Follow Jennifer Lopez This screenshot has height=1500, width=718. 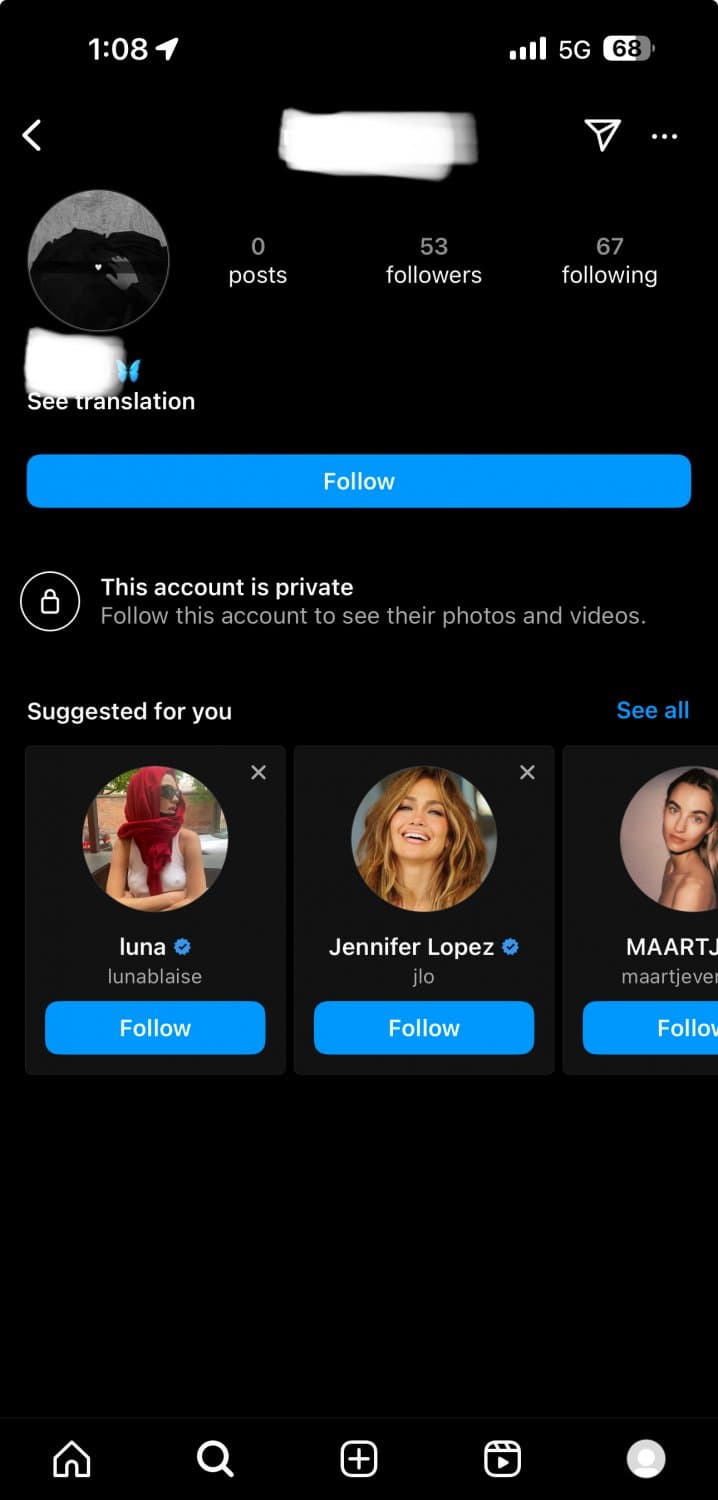coord(424,1028)
